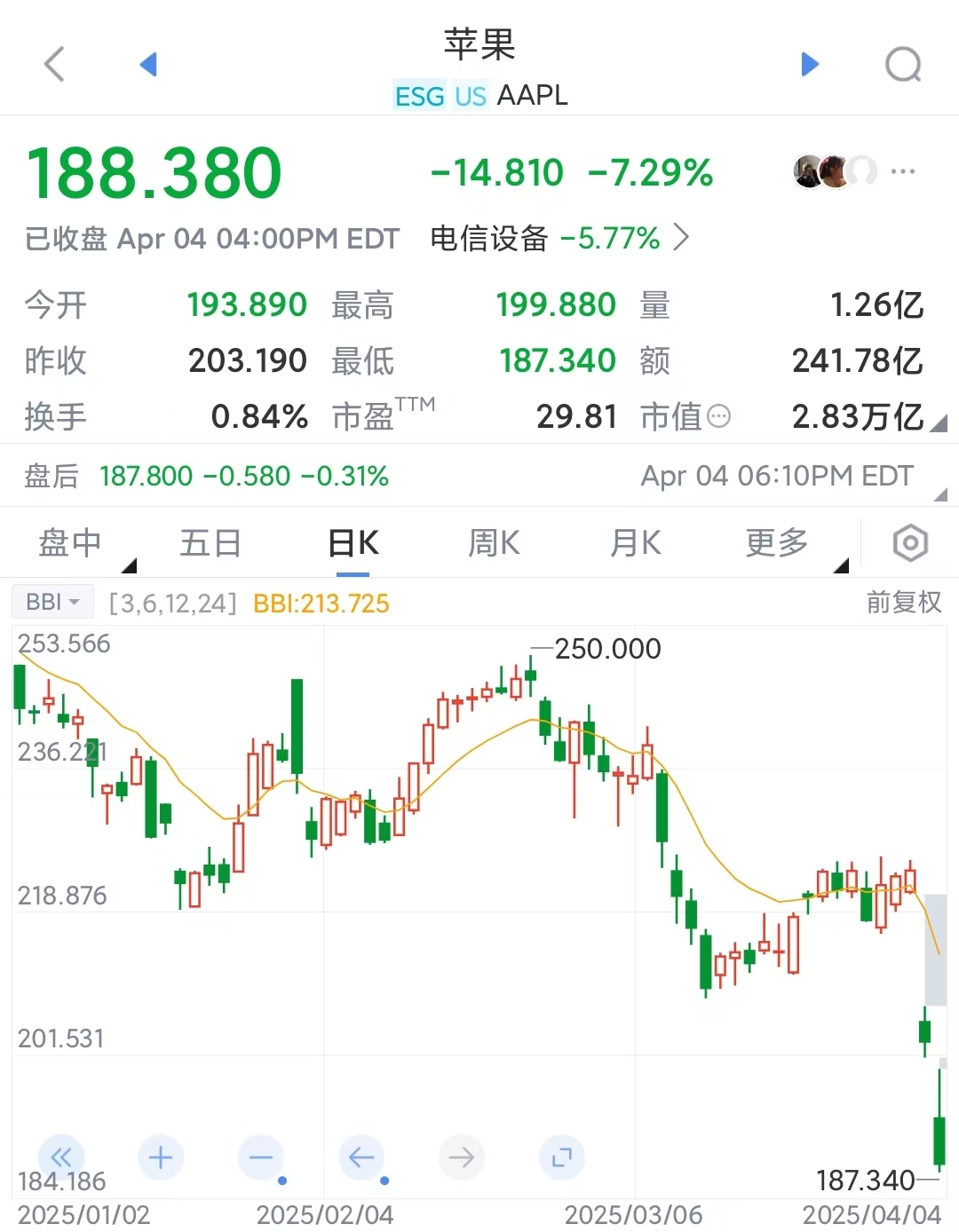Move the chart left with arrow button

click(361, 1157)
